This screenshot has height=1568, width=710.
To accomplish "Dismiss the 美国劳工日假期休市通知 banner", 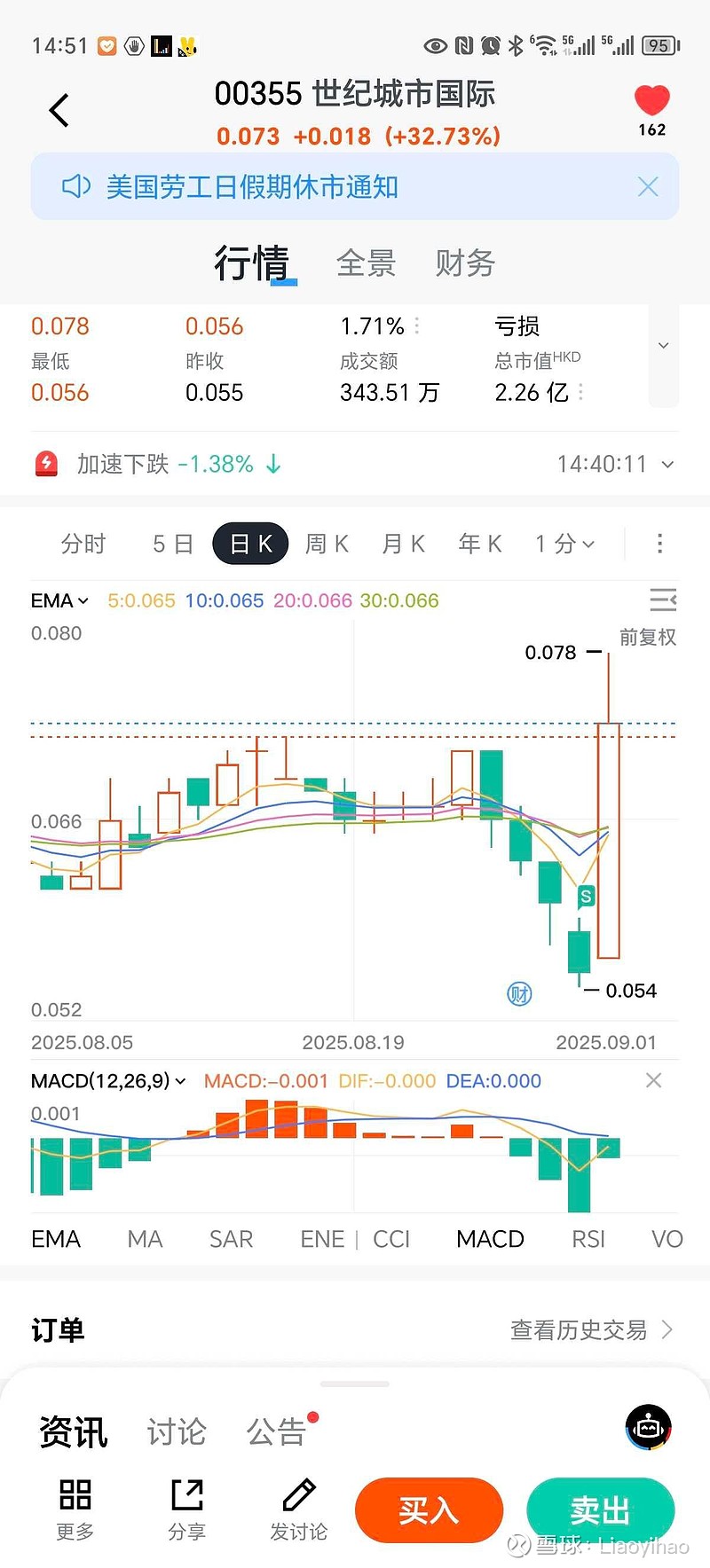I will [648, 186].
